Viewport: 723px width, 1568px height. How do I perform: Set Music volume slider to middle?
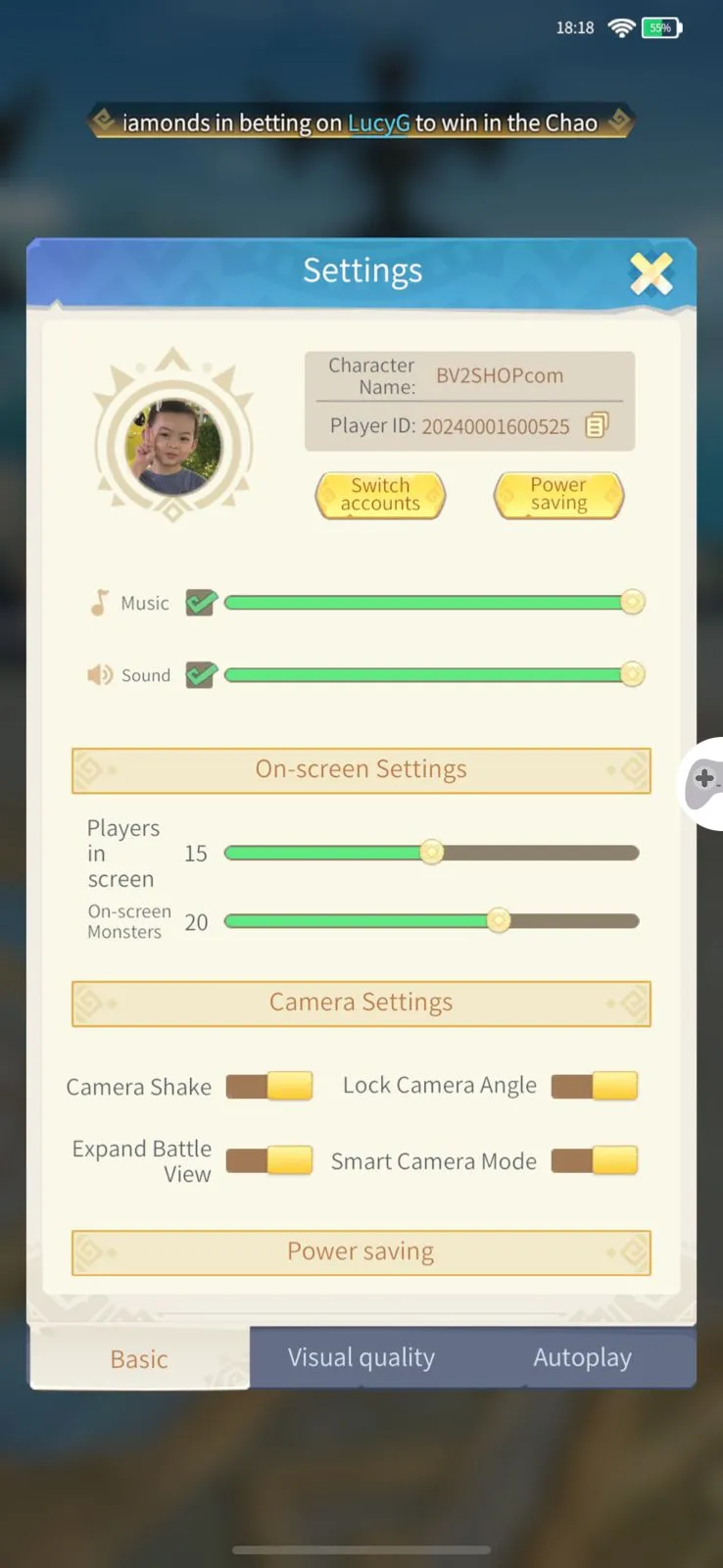point(431,603)
